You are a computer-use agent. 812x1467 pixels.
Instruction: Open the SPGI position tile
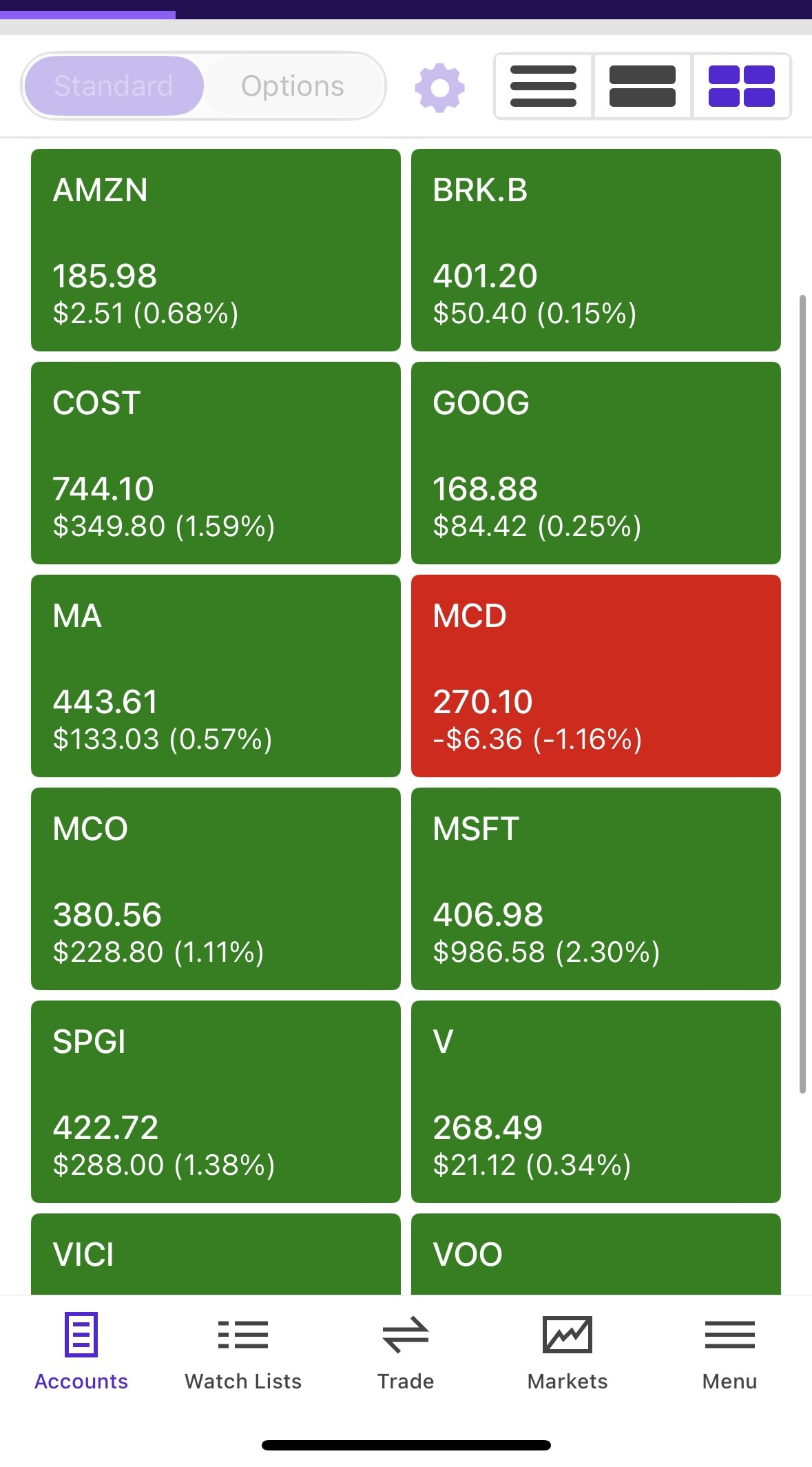point(216,1101)
